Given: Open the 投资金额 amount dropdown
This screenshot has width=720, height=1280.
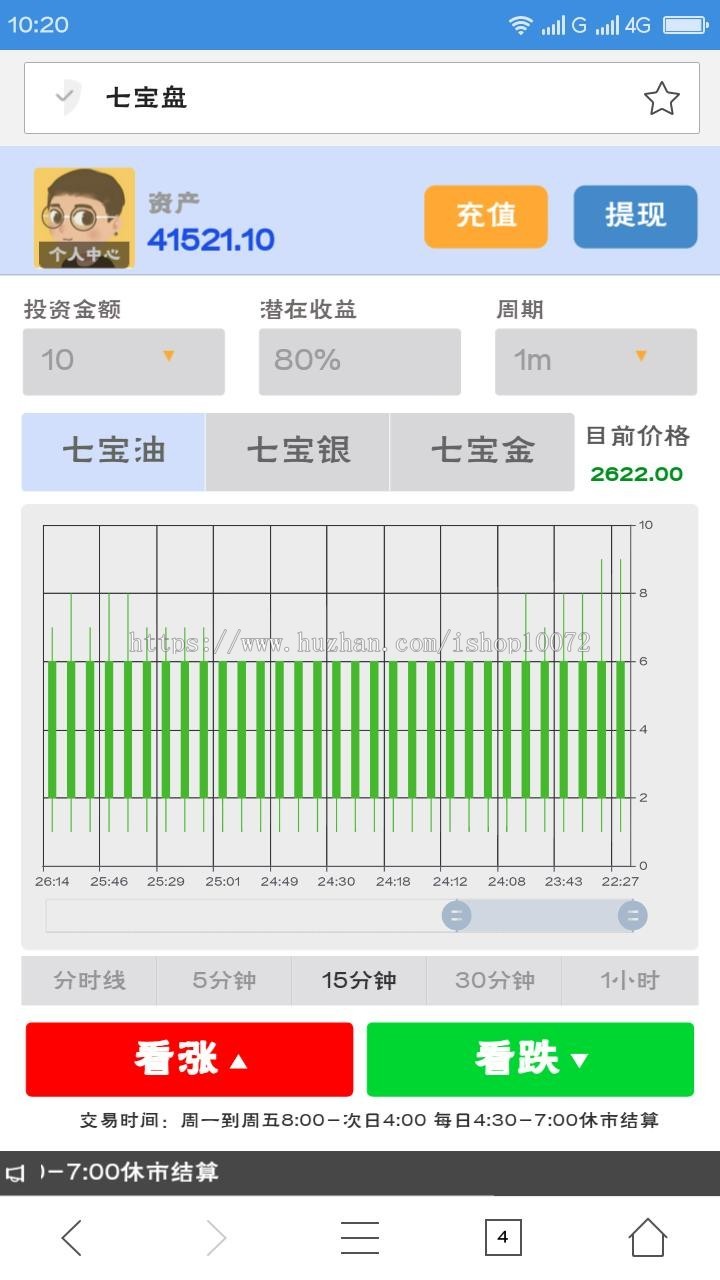Looking at the screenshot, I should coord(123,361).
